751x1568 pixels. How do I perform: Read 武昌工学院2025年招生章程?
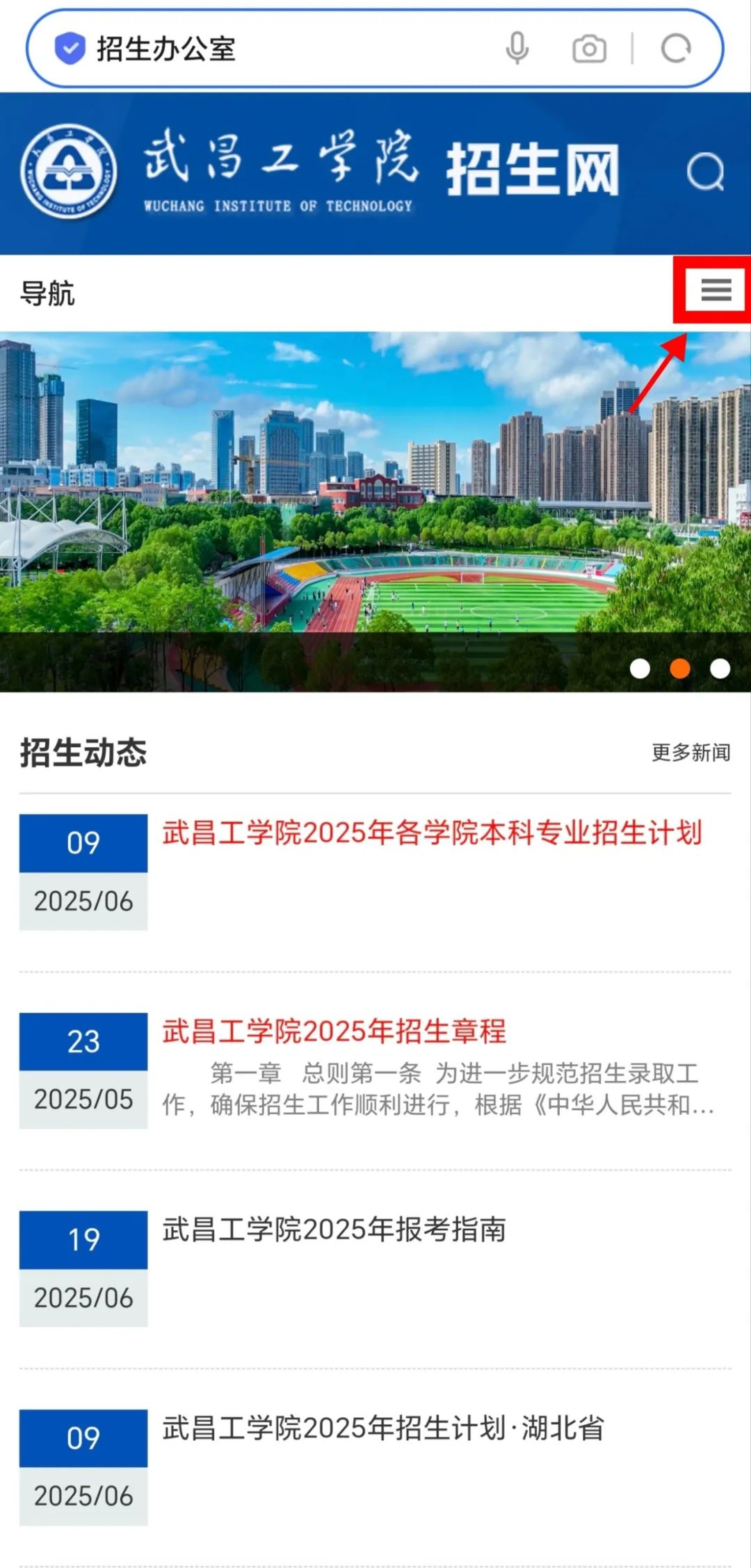pyautogui.click(x=334, y=1031)
